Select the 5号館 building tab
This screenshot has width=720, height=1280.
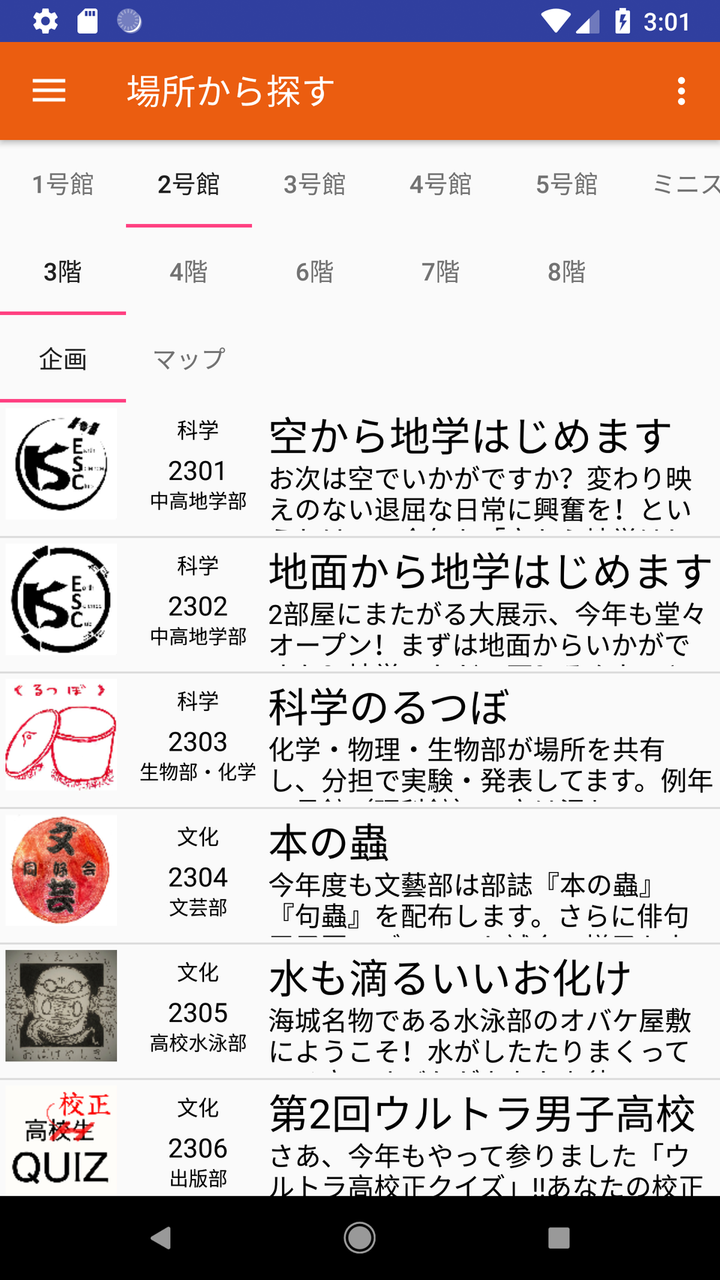(x=566, y=184)
